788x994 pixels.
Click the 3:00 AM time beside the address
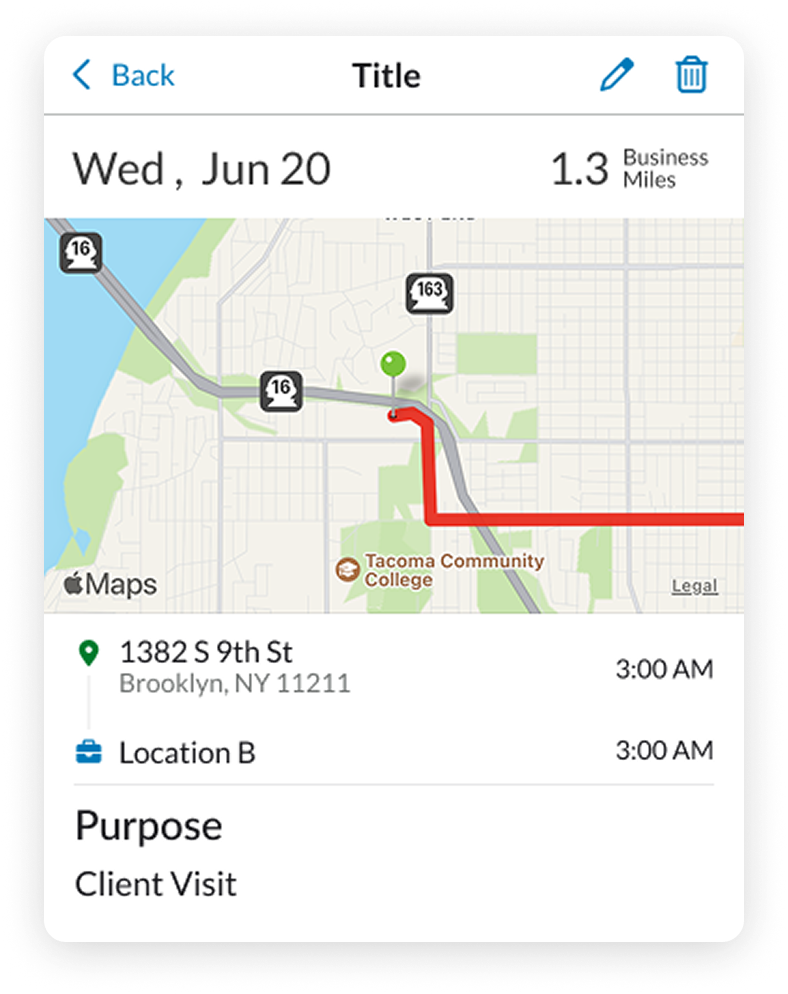click(664, 670)
